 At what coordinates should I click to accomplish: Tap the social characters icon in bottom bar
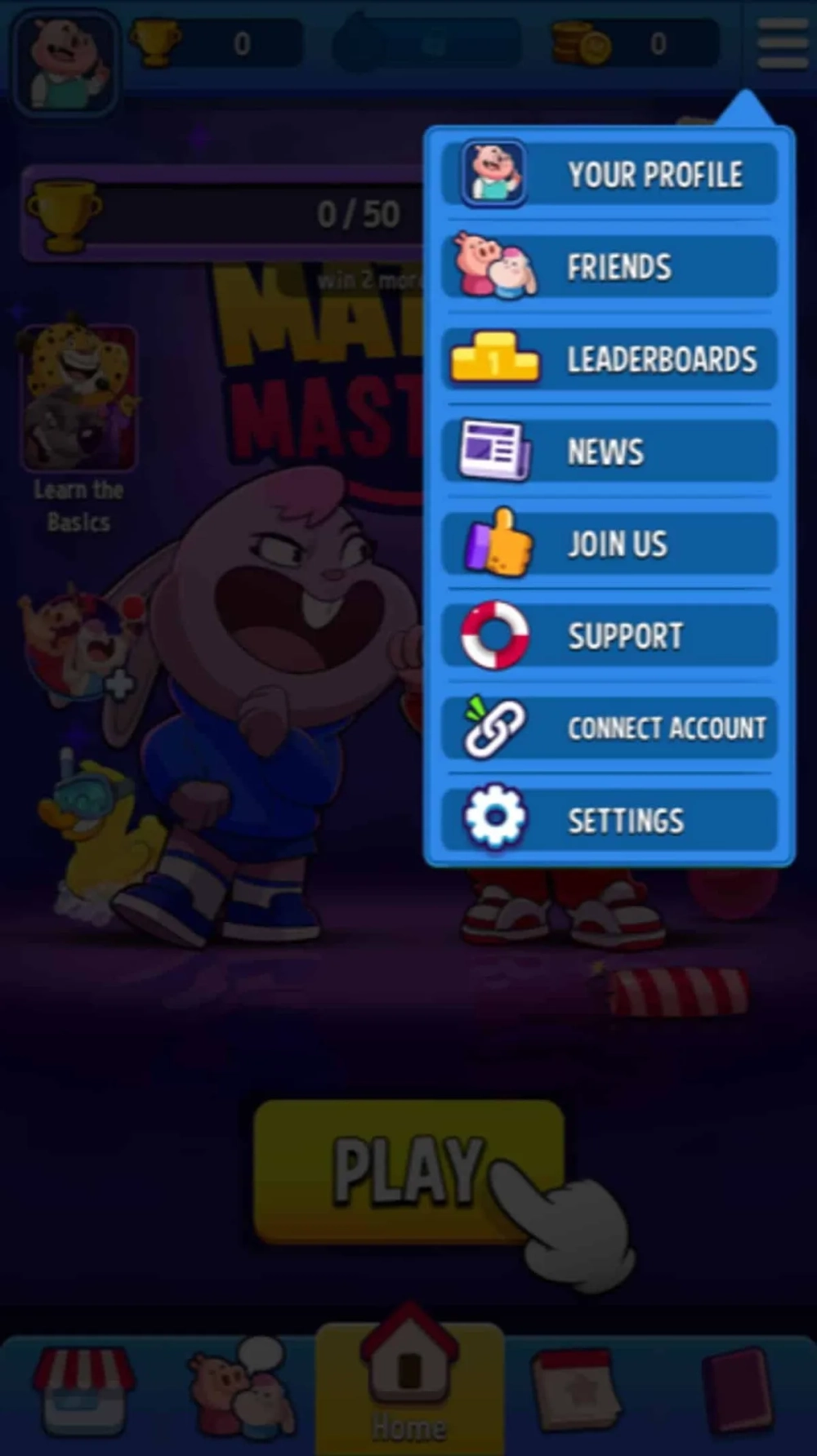241,1388
